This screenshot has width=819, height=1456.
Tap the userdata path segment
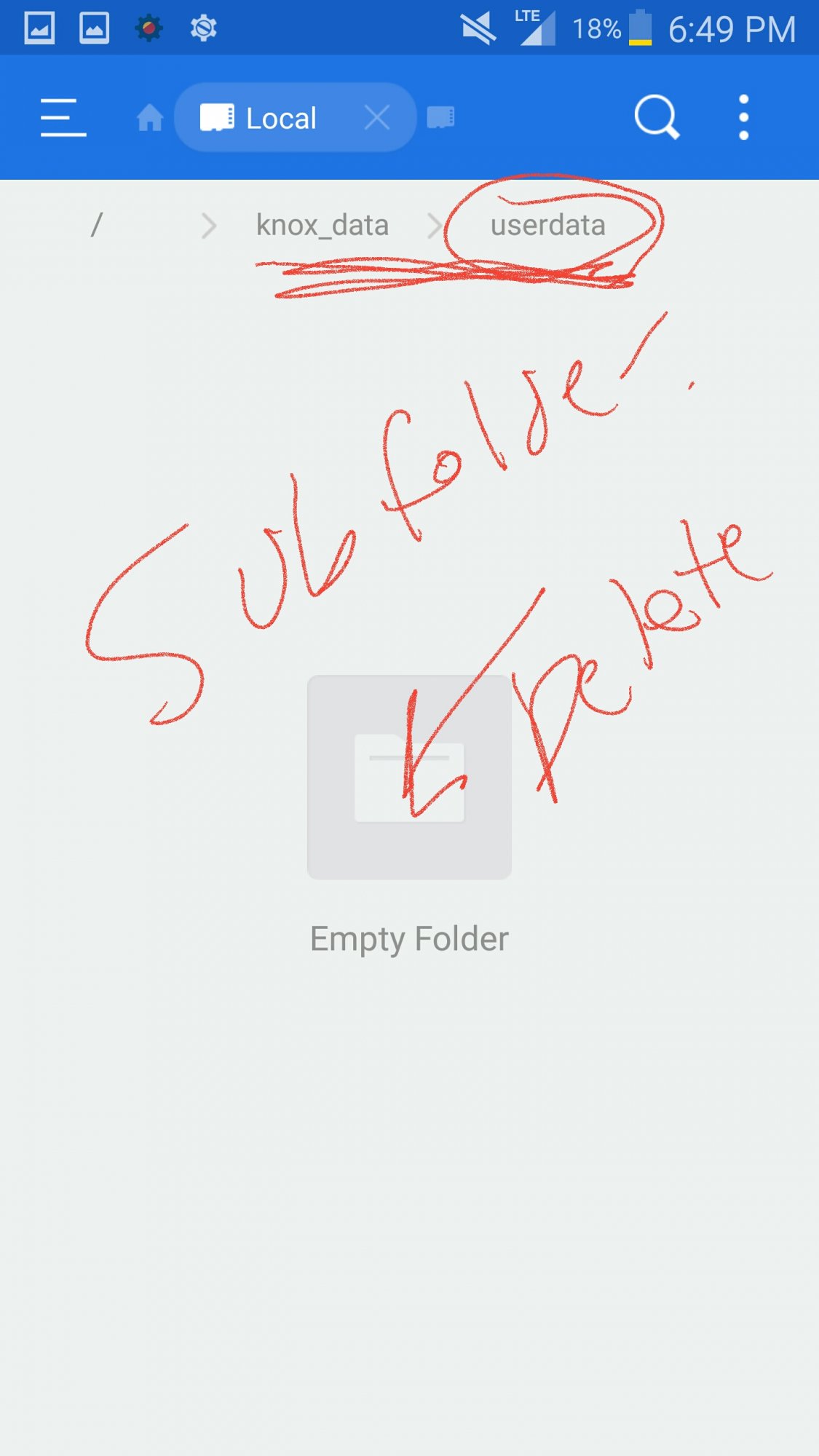547,225
